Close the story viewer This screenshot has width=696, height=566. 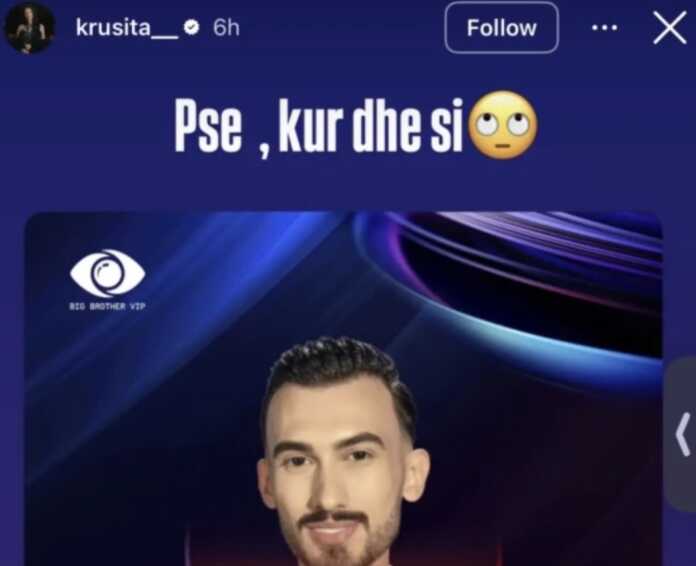pyautogui.click(x=670, y=28)
